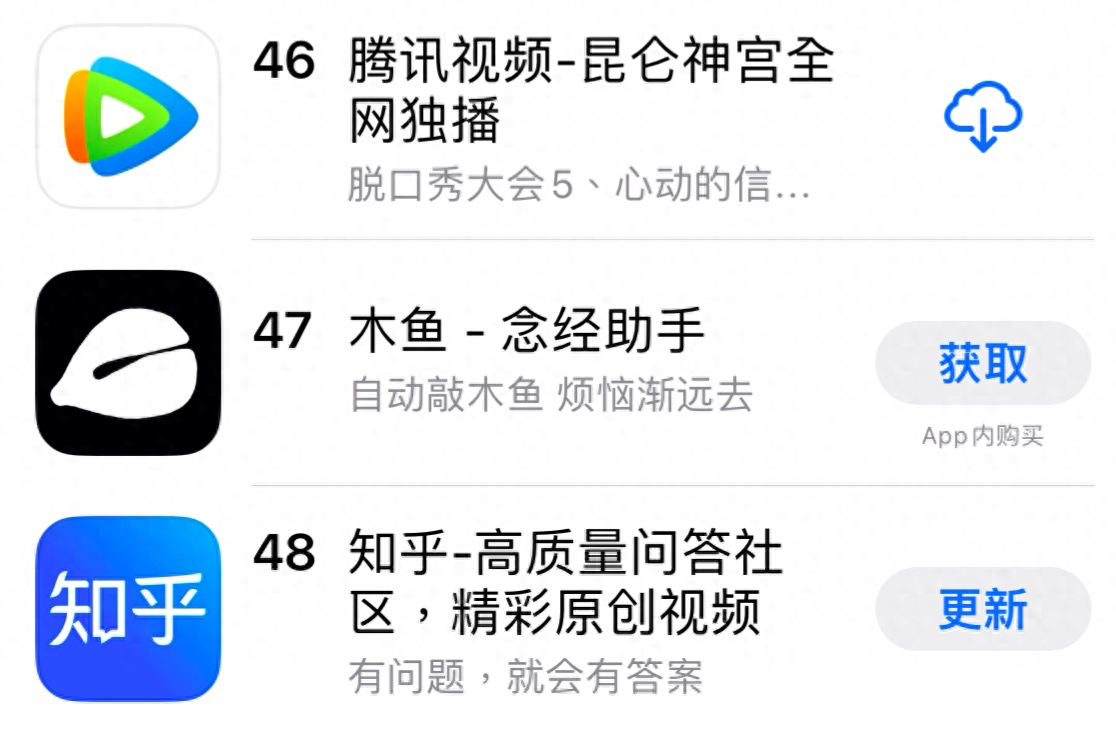Download 腾讯视频 via the cloud icon
1116x729 pixels.
click(983, 117)
